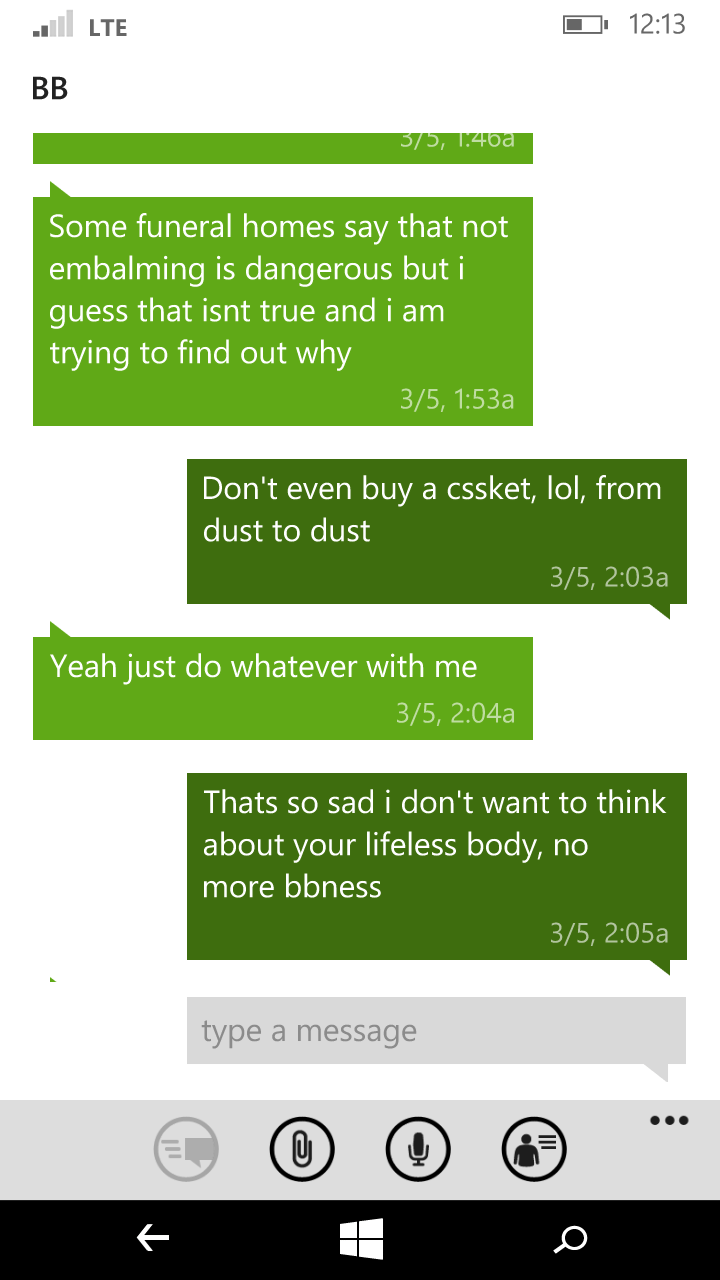Dictate a message with the microphone icon
The width and height of the screenshot is (720, 1280).
(x=418, y=1148)
